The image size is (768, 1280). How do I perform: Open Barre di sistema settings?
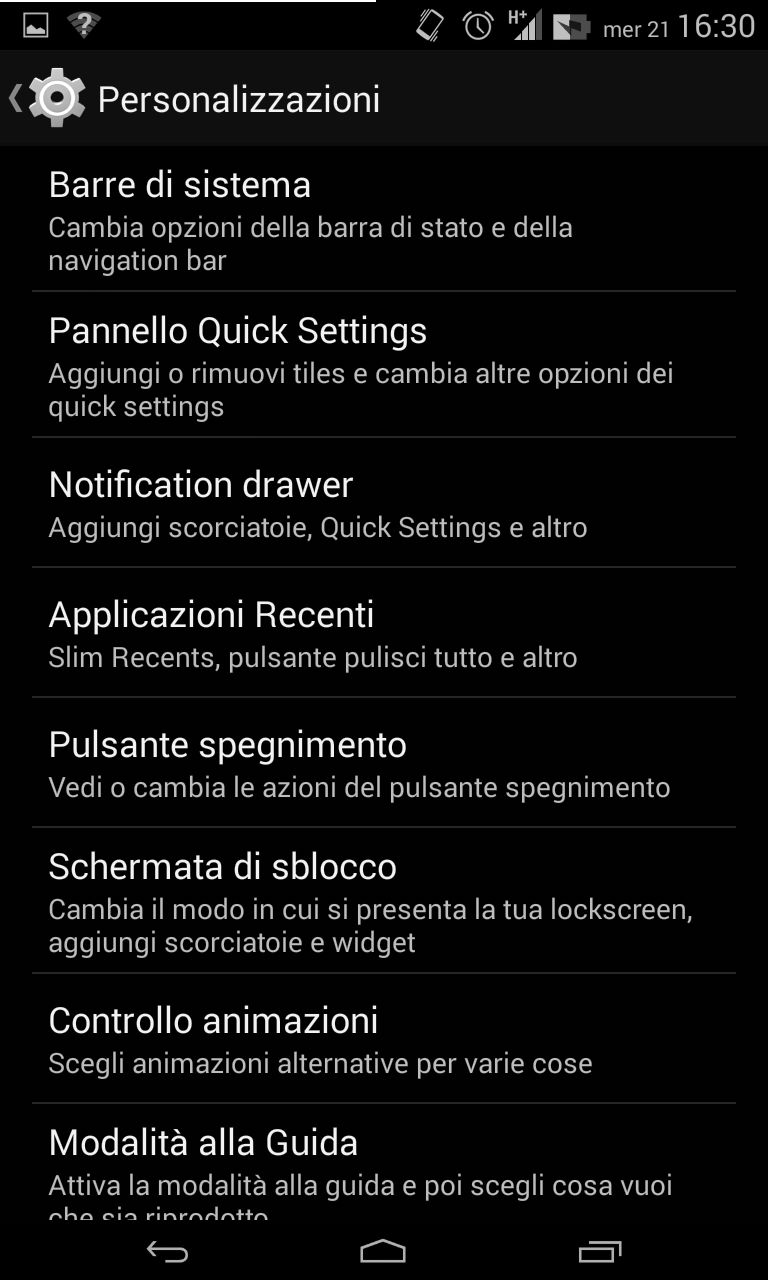point(384,219)
